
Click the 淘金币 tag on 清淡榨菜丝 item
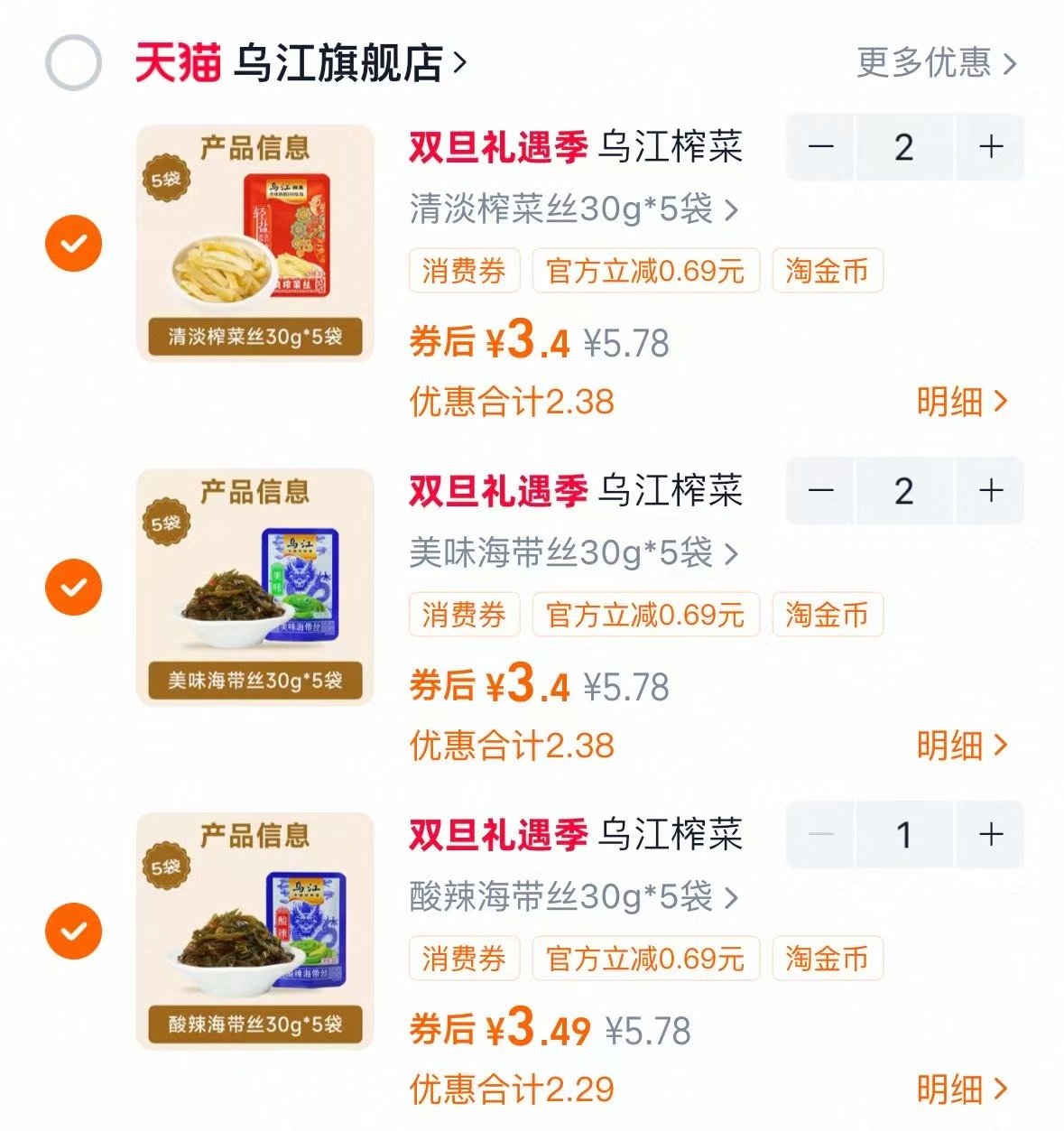(x=827, y=271)
